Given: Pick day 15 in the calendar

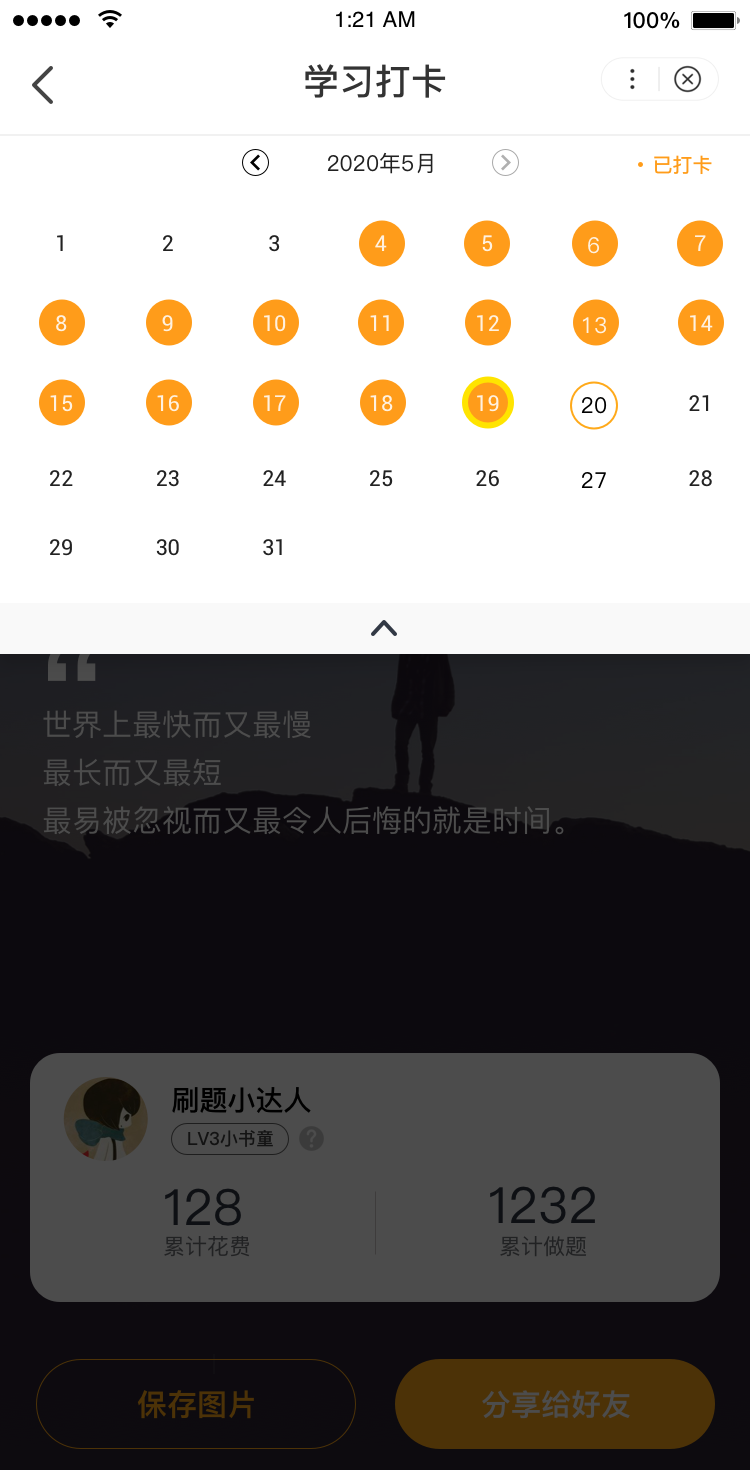Looking at the screenshot, I should [61, 403].
